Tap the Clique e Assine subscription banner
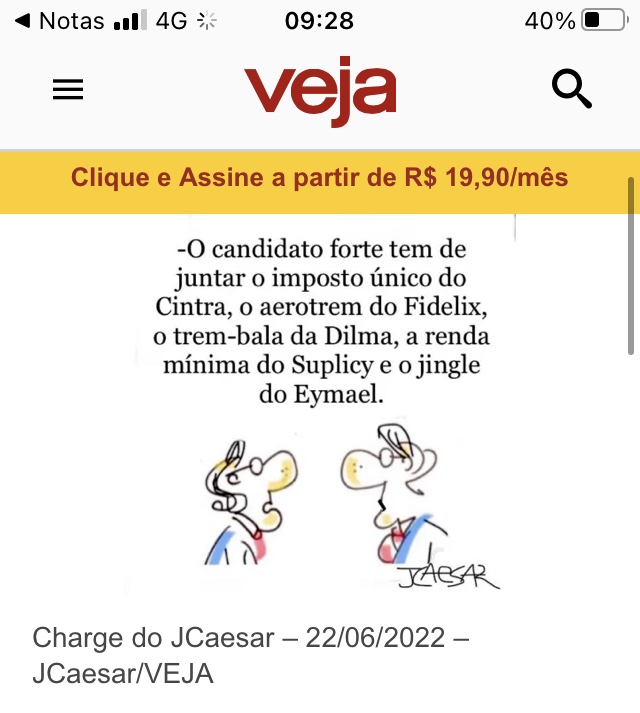 coord(319,179)
